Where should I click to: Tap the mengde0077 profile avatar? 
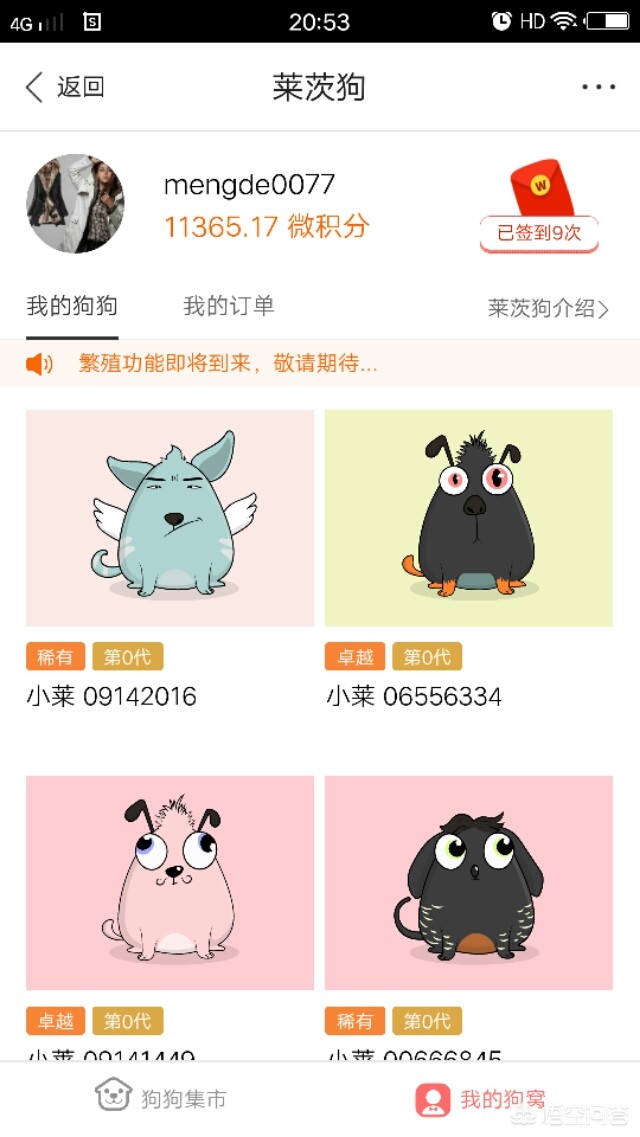coord(75,204)
